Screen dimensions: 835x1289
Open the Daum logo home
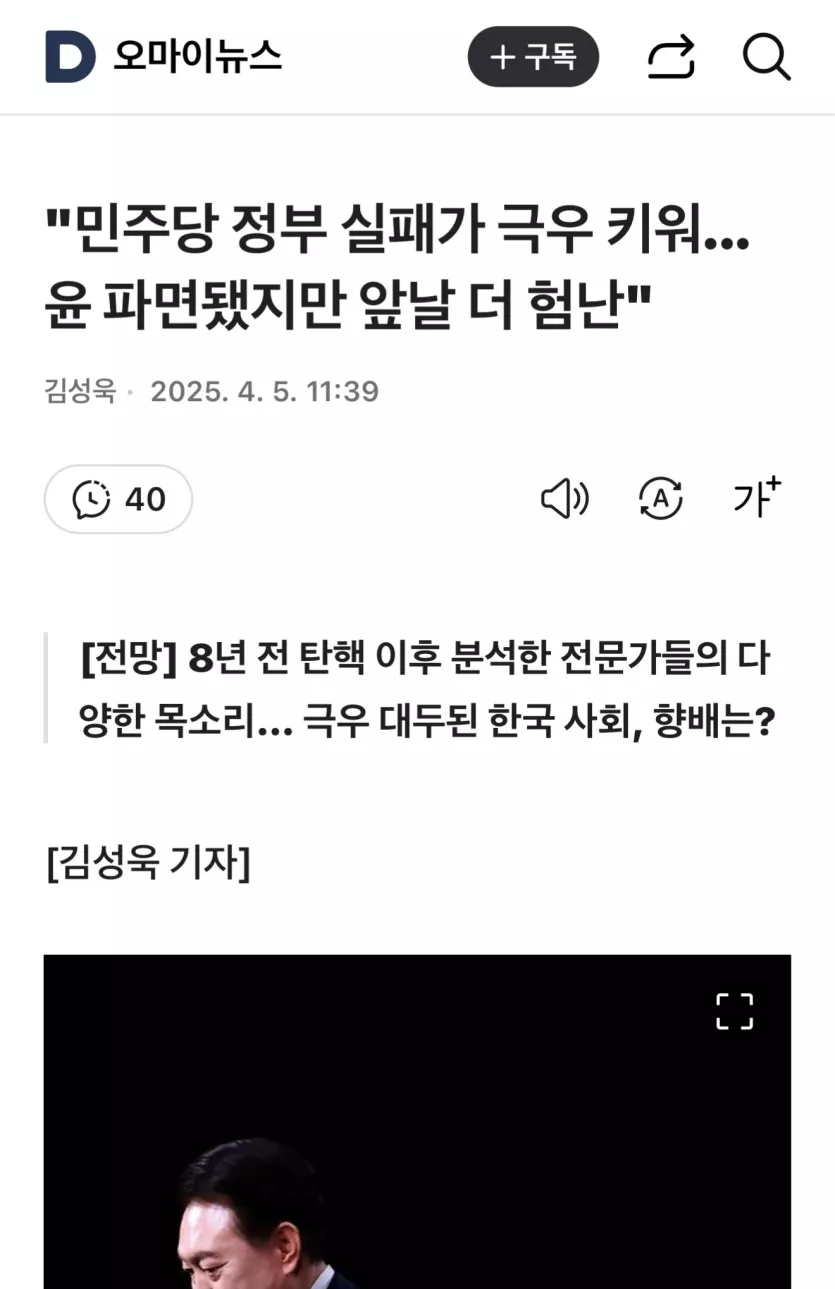coord(70,56)
